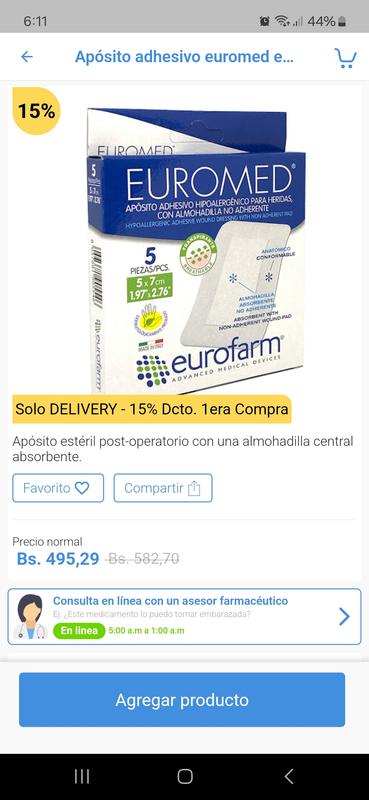Tap Agregar producto to add item
This screenshot has height=800, width=369.
182,699
